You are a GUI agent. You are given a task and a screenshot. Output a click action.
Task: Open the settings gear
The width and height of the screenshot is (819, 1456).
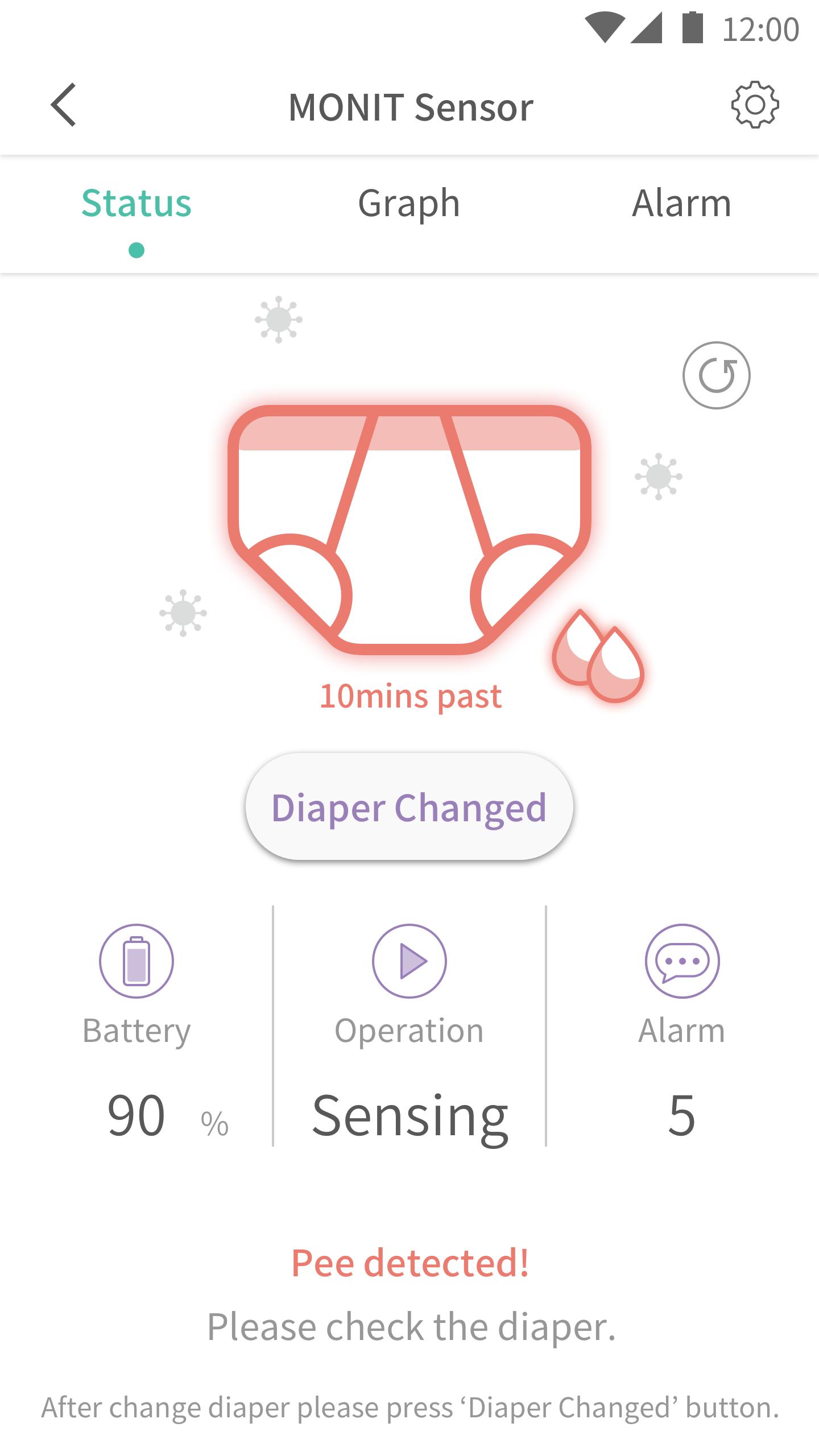pyautogui.click(x=754, y=105)
